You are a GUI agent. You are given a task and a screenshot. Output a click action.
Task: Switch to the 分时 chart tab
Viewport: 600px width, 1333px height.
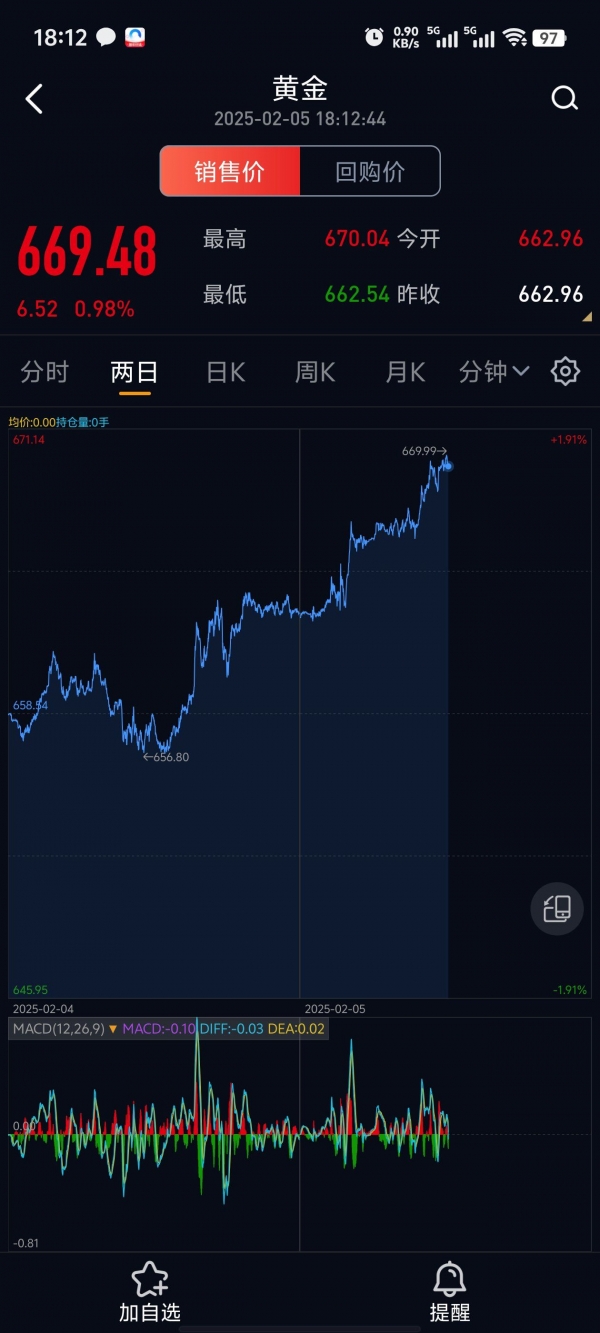click(x=45, y=372)
